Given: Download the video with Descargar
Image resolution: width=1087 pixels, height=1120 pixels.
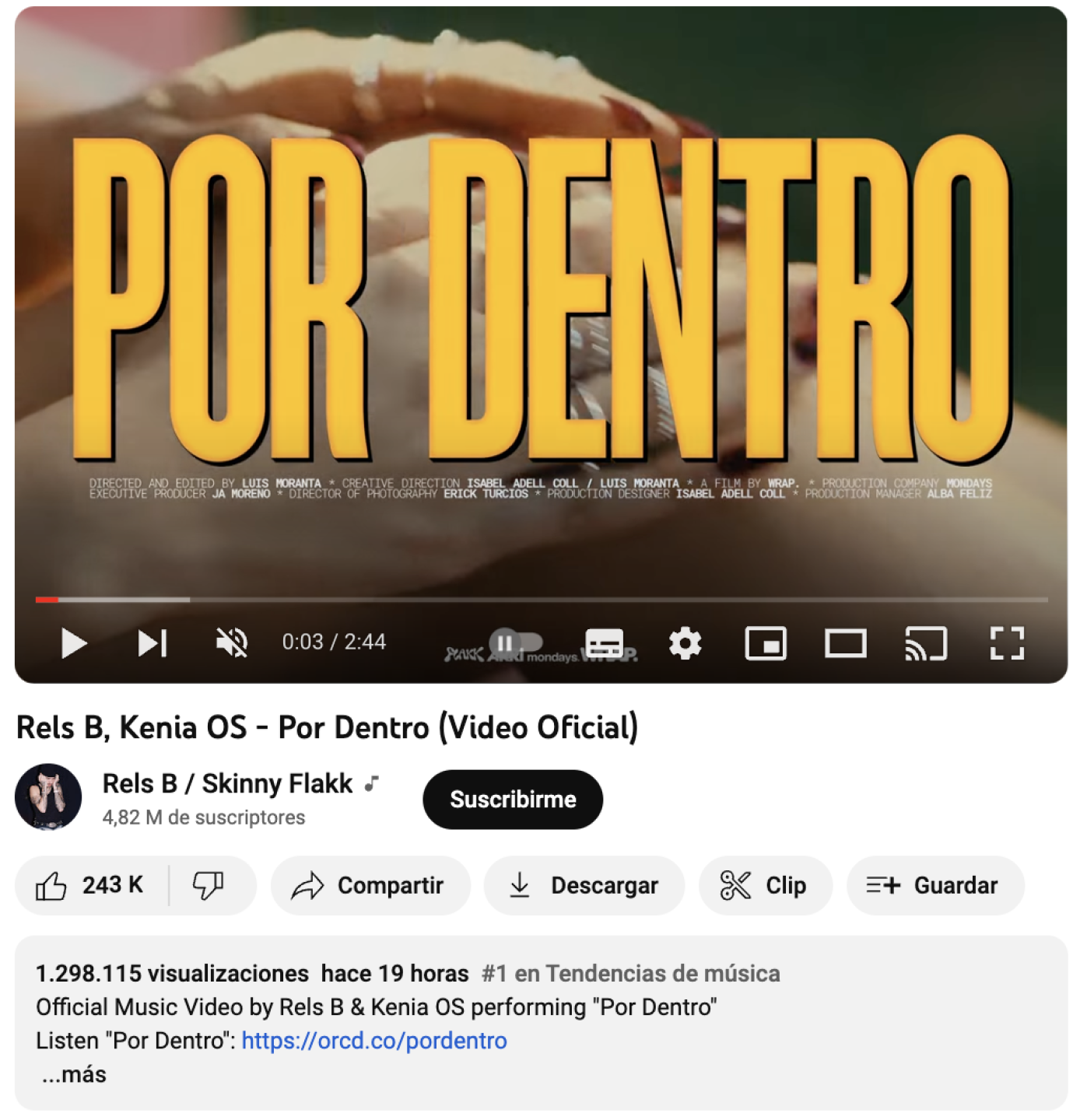Looking at the screenshot, I should tap(584, 885).
